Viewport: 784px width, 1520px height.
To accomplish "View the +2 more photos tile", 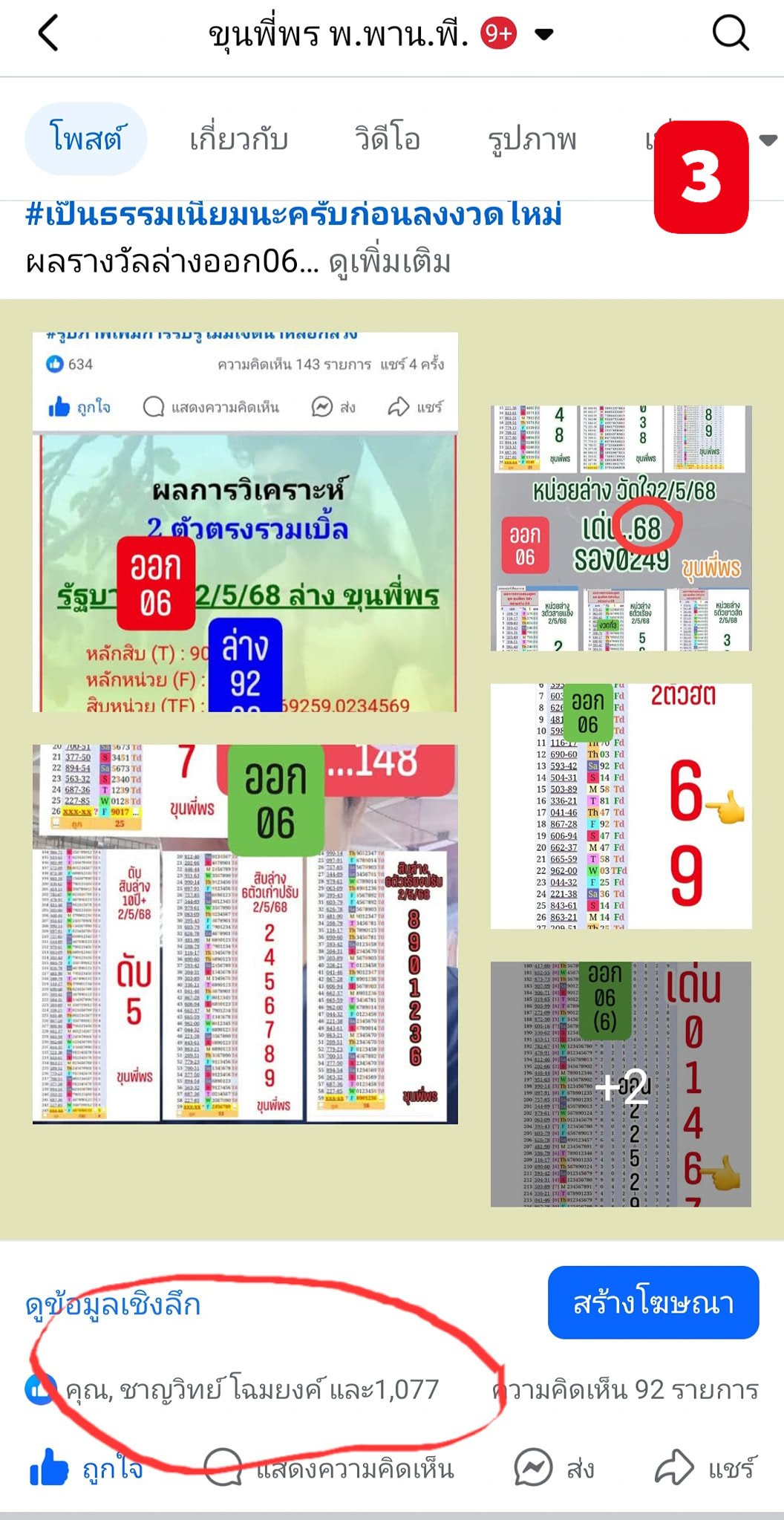I will pyautogui.click(x=621, y=1084).
